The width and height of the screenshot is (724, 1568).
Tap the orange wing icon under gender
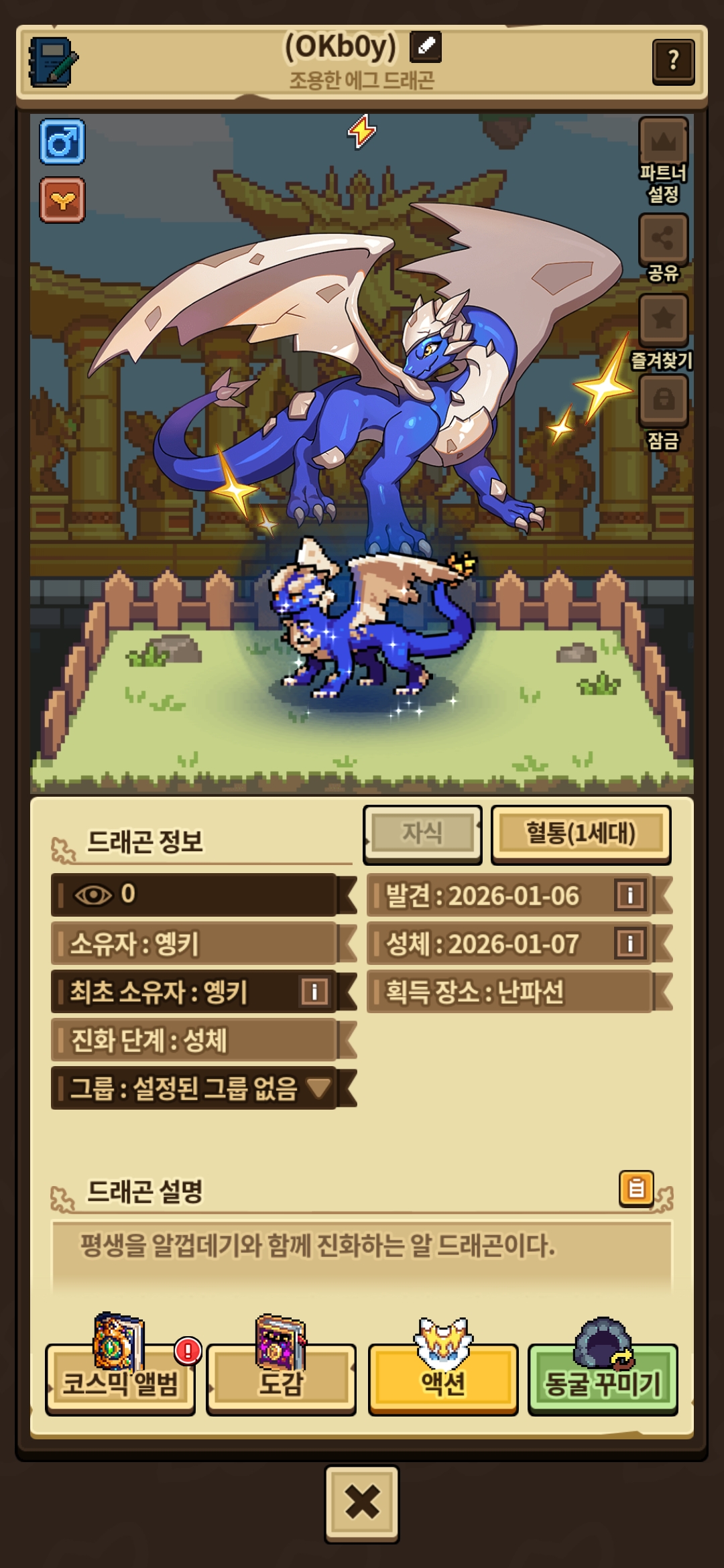tap(62, 200)
